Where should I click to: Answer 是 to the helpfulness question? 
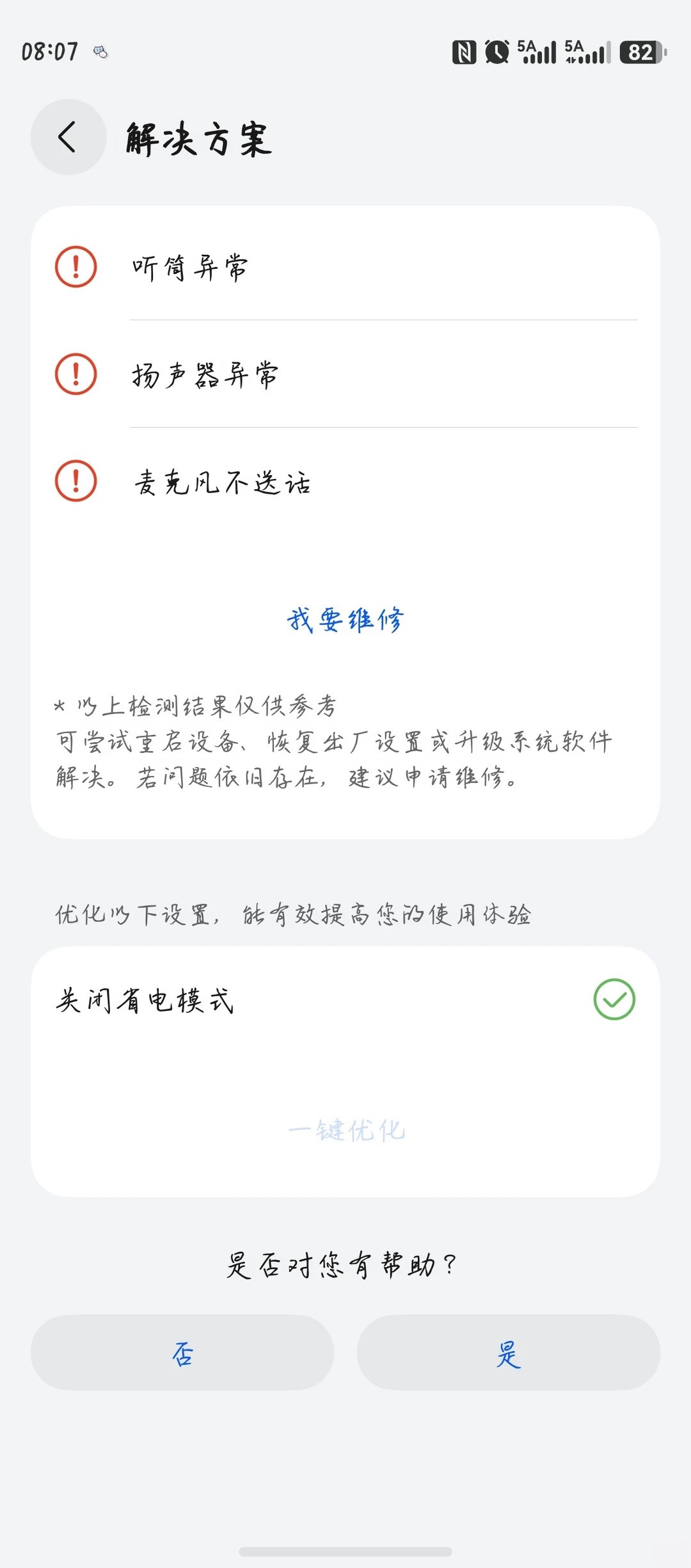[509, 1352]
